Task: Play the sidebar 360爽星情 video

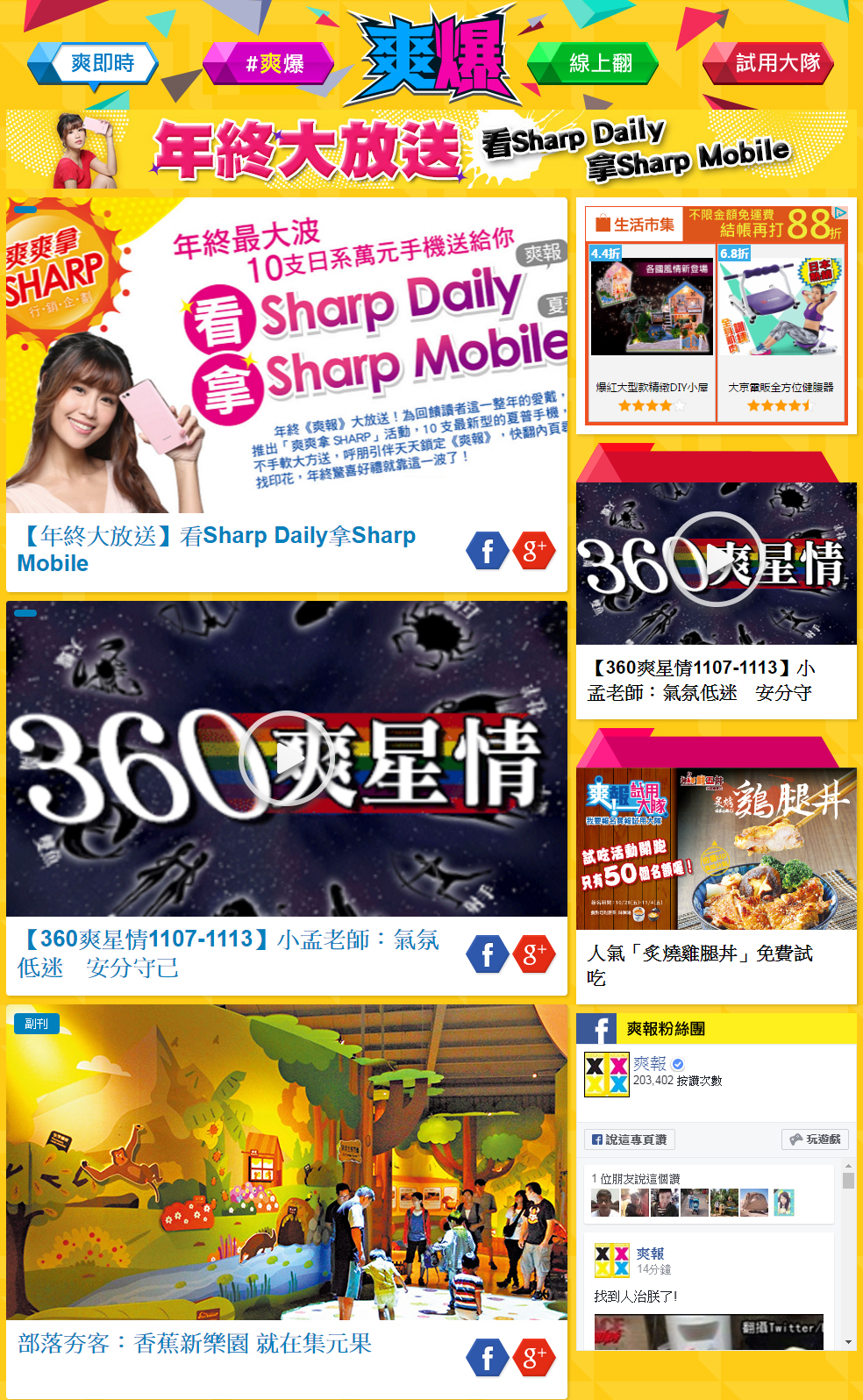Action: [x=717, y=560]
